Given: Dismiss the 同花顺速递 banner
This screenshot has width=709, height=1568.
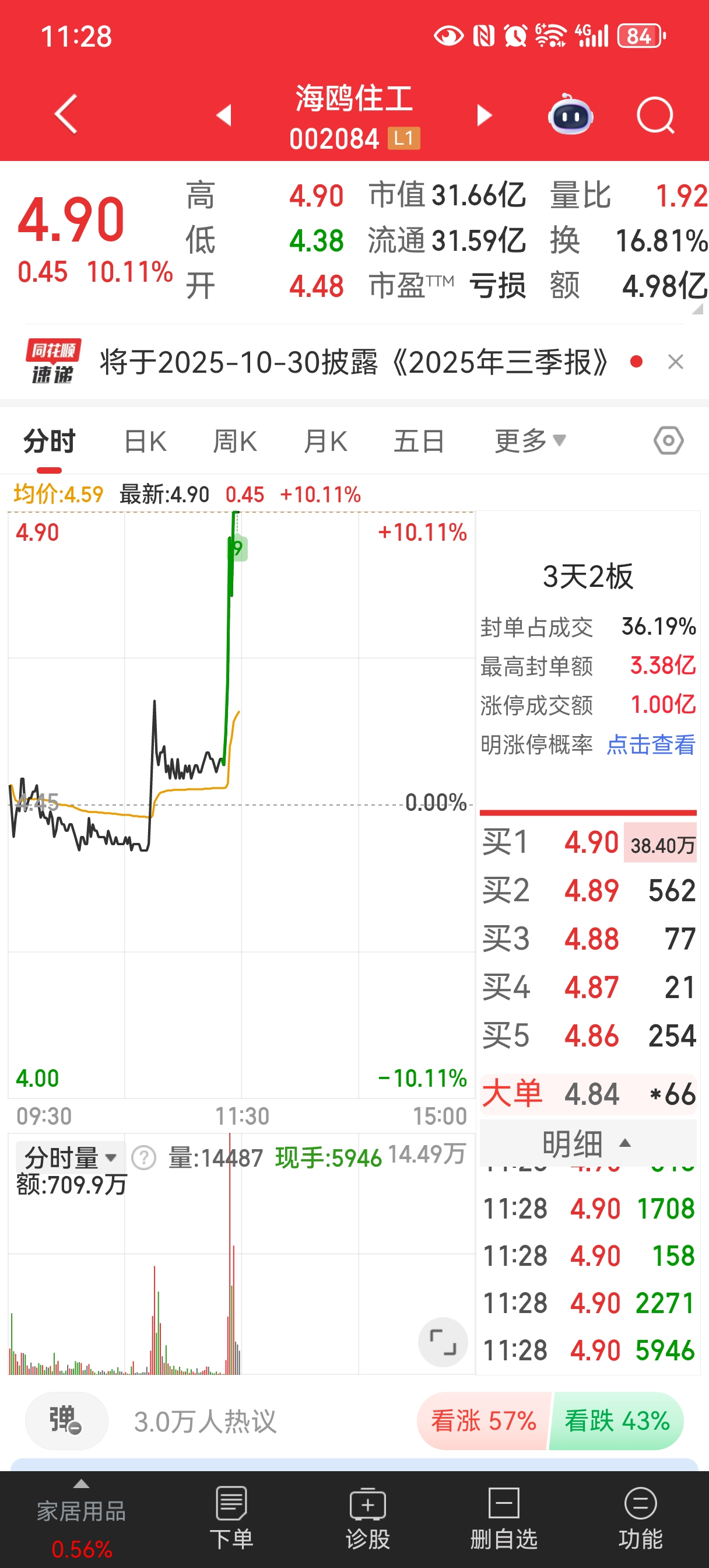Looking at the screenshot, I should pyautogui.click(x=676, y=362).
